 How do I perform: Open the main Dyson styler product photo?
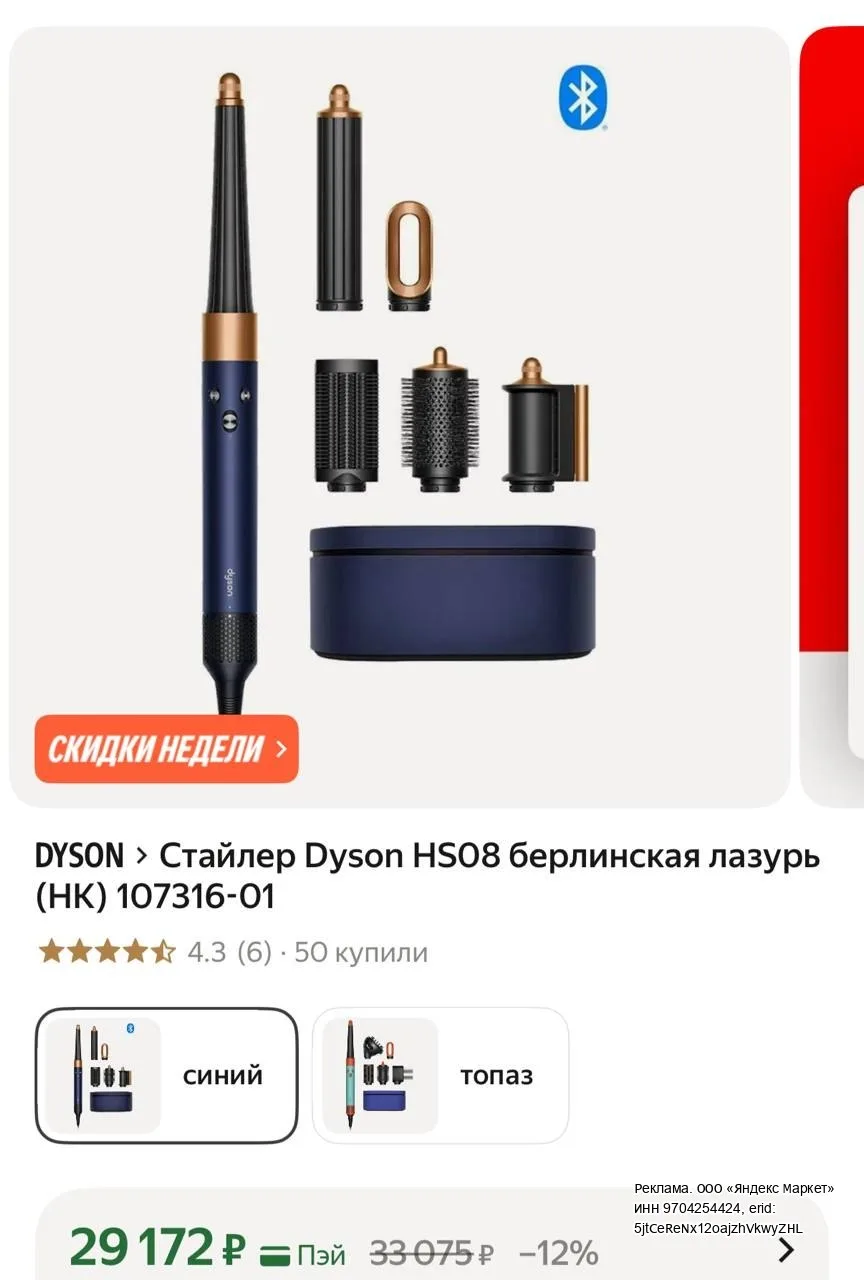pyautogui.click(x=400, y=416)
